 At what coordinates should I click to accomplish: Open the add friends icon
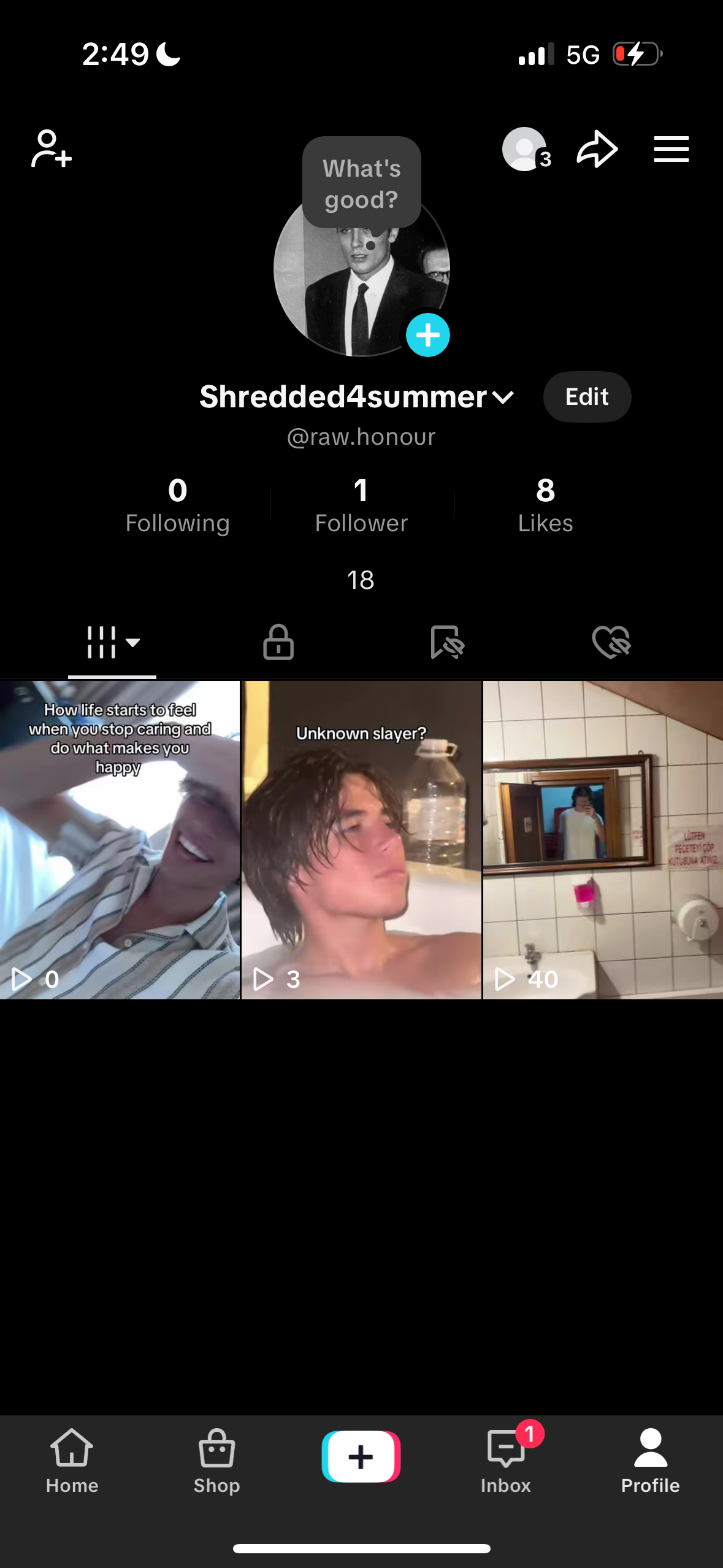point(52,148)
